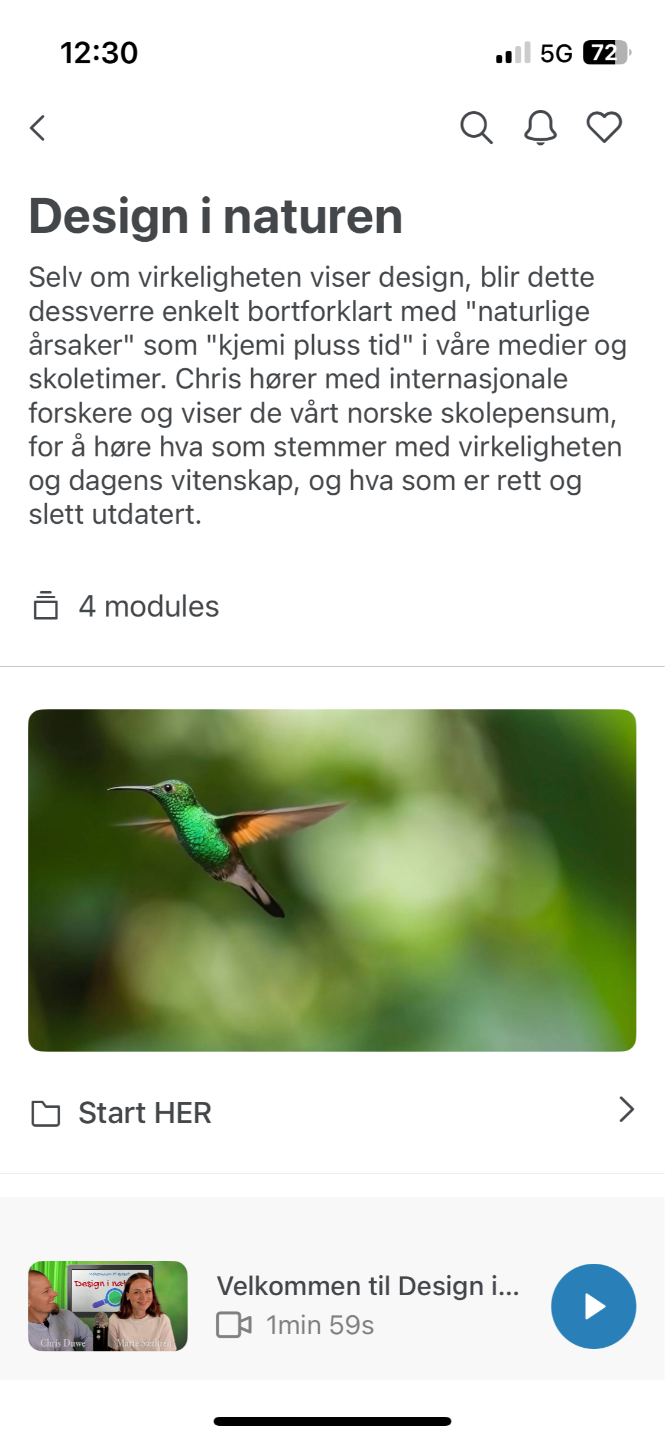
Task: Open the Velkommen til Design video thumbnail
Action: tap(108, 1306)
